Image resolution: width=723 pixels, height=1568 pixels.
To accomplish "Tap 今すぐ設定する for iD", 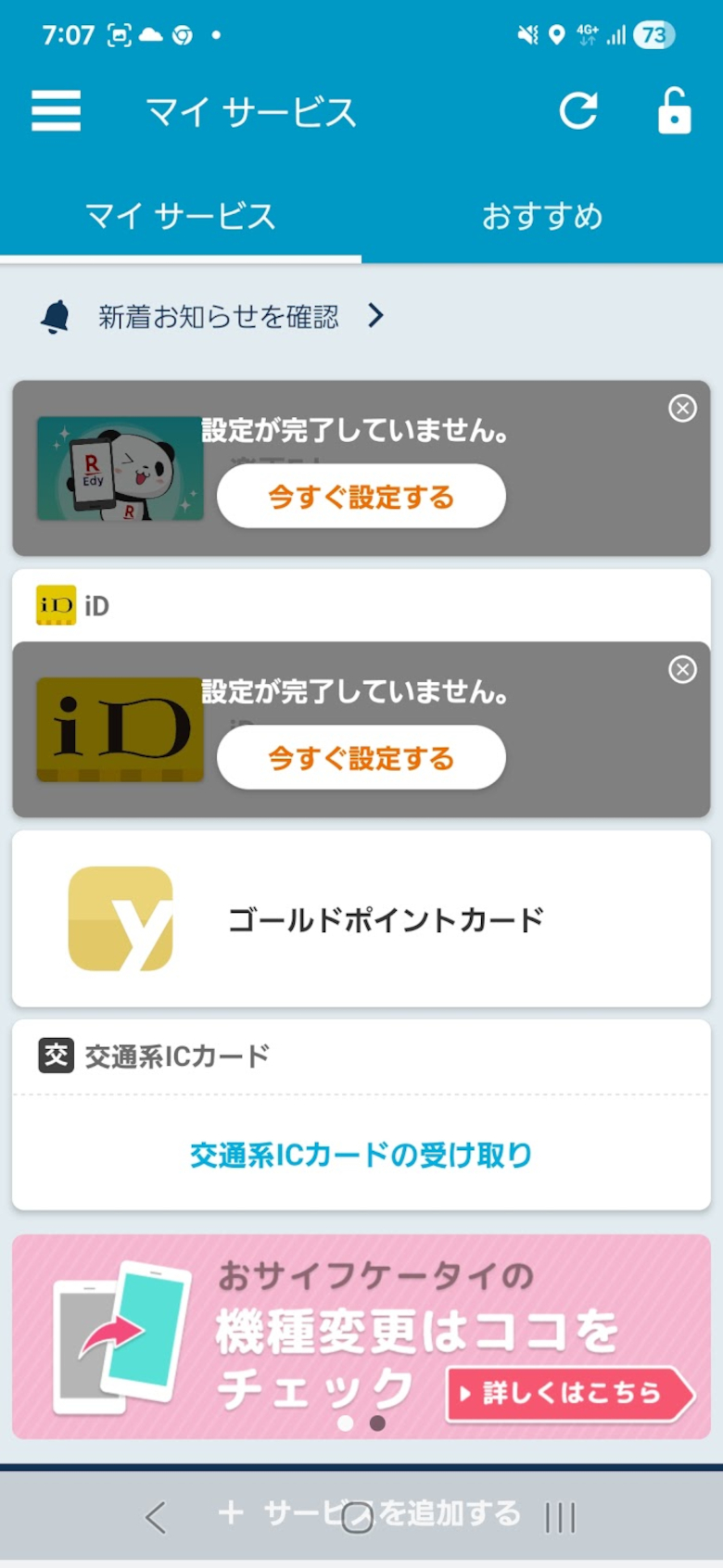I will [x=361, y=756].
